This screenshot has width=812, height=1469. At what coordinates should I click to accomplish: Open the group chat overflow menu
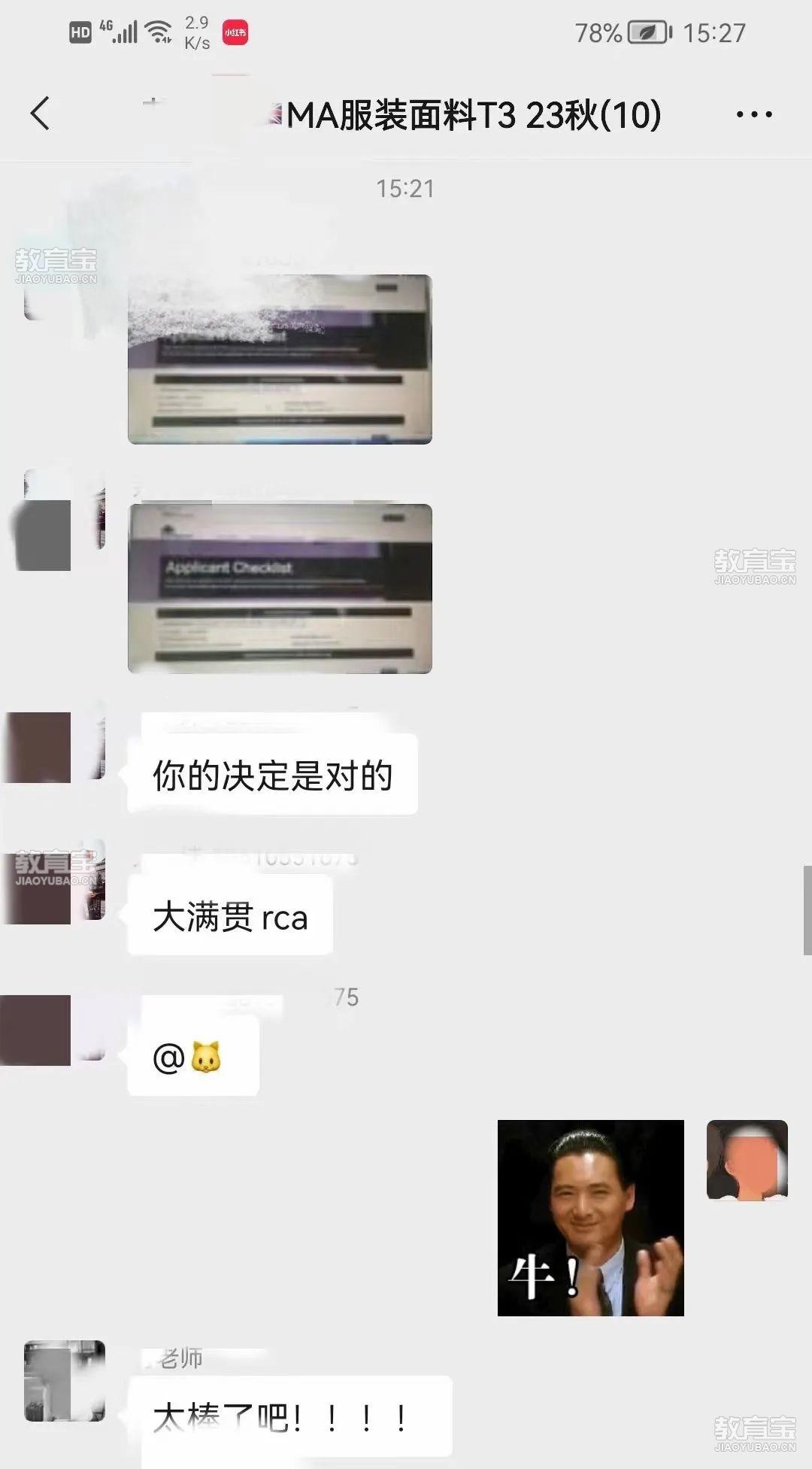click(x=753, y=114)
